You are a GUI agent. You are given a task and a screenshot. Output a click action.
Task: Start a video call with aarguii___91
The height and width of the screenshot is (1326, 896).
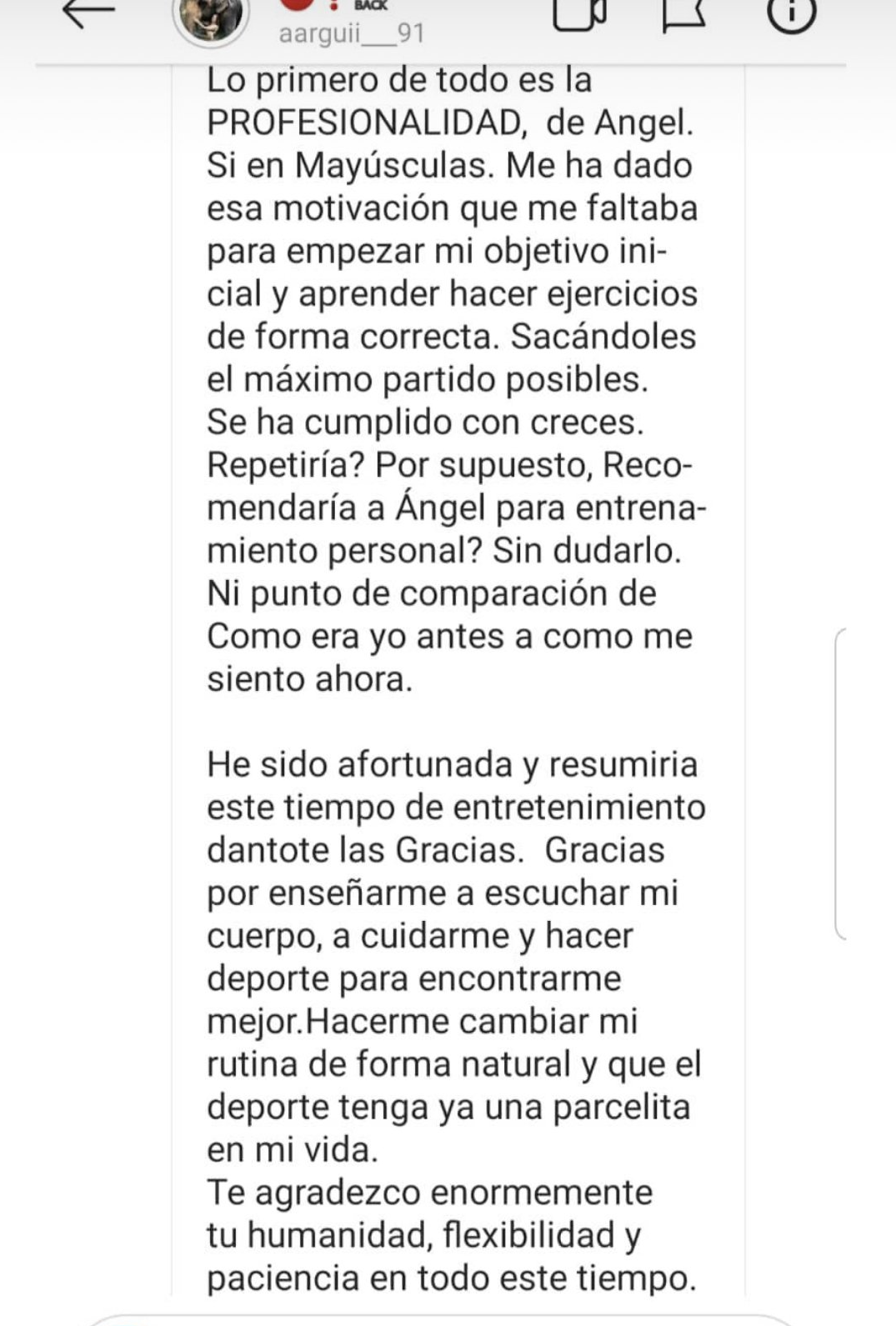pyautogui.click(x=578, y=13)
